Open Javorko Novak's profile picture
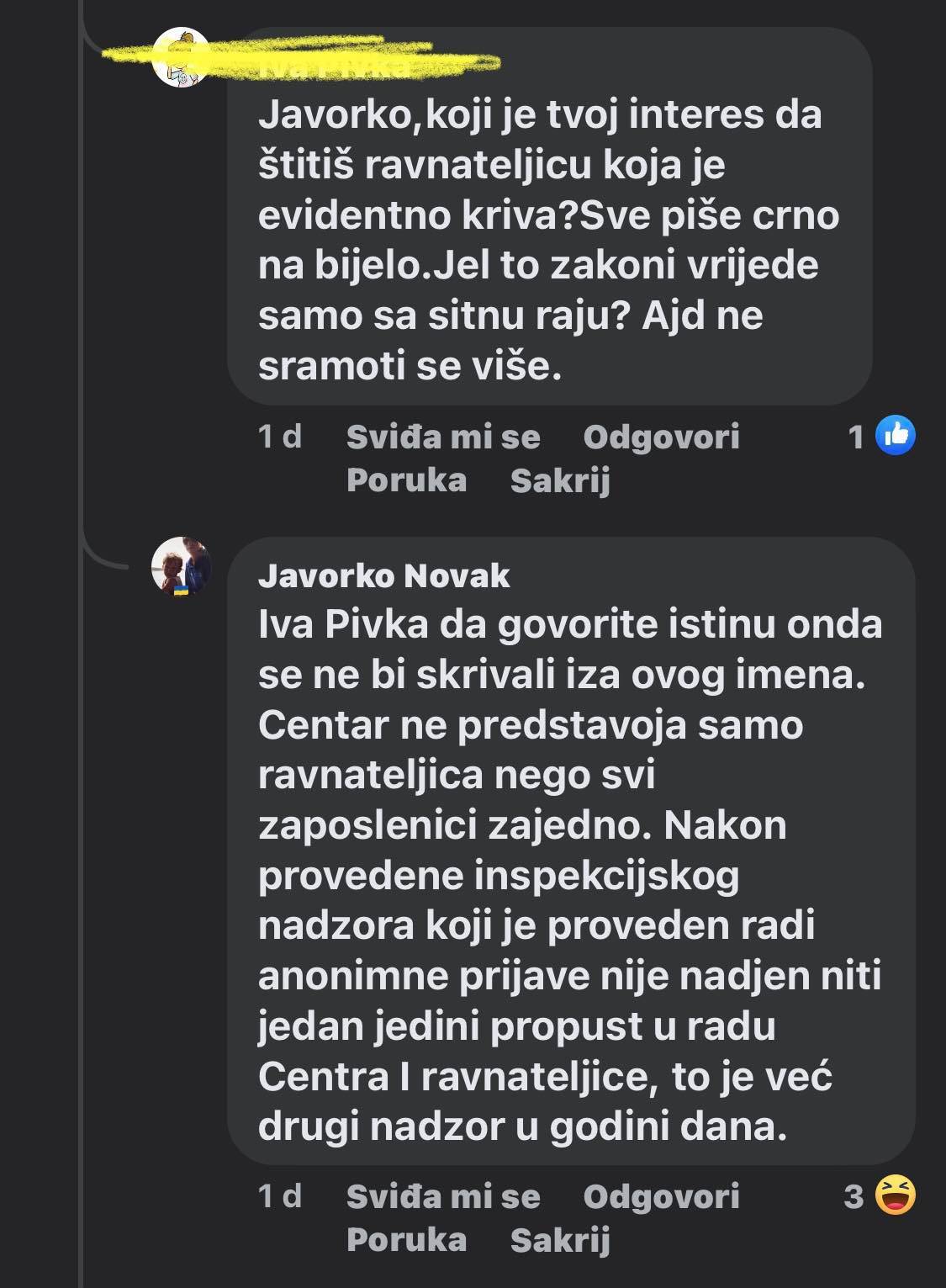This screenshot has width=946, height=1288. tap(181, 567)
